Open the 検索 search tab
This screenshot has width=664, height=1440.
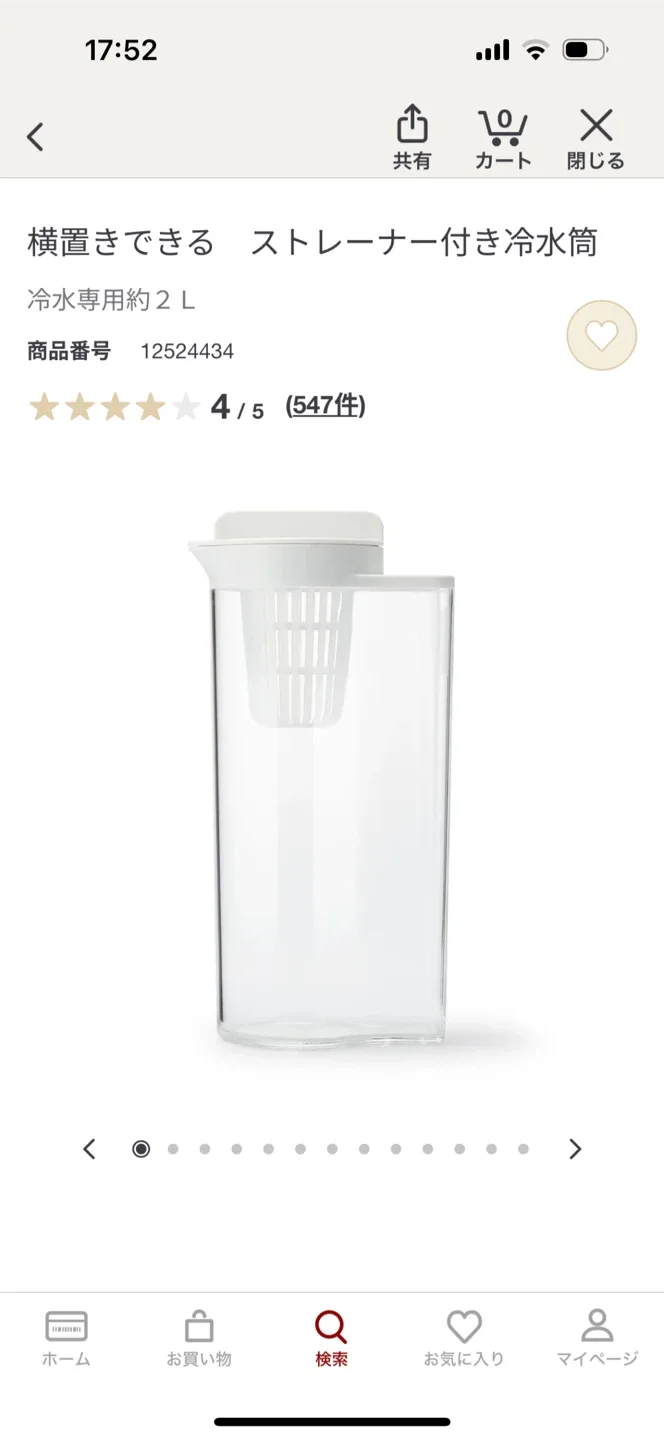coord(331,1339)
